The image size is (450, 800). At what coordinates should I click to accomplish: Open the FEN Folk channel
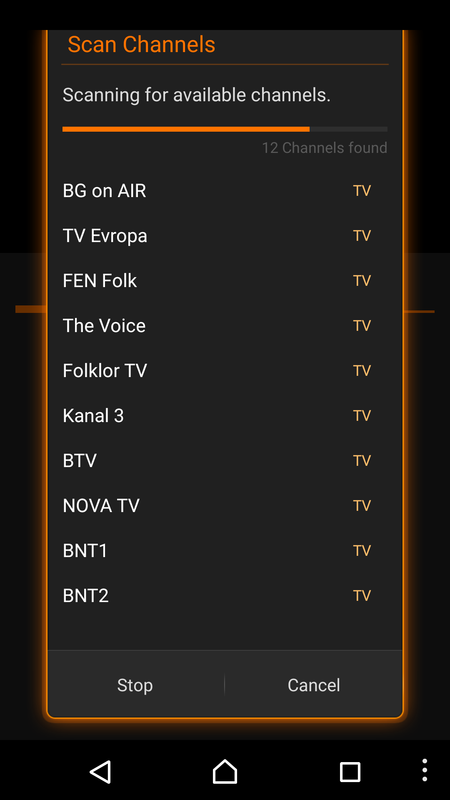tap(224, 281)
